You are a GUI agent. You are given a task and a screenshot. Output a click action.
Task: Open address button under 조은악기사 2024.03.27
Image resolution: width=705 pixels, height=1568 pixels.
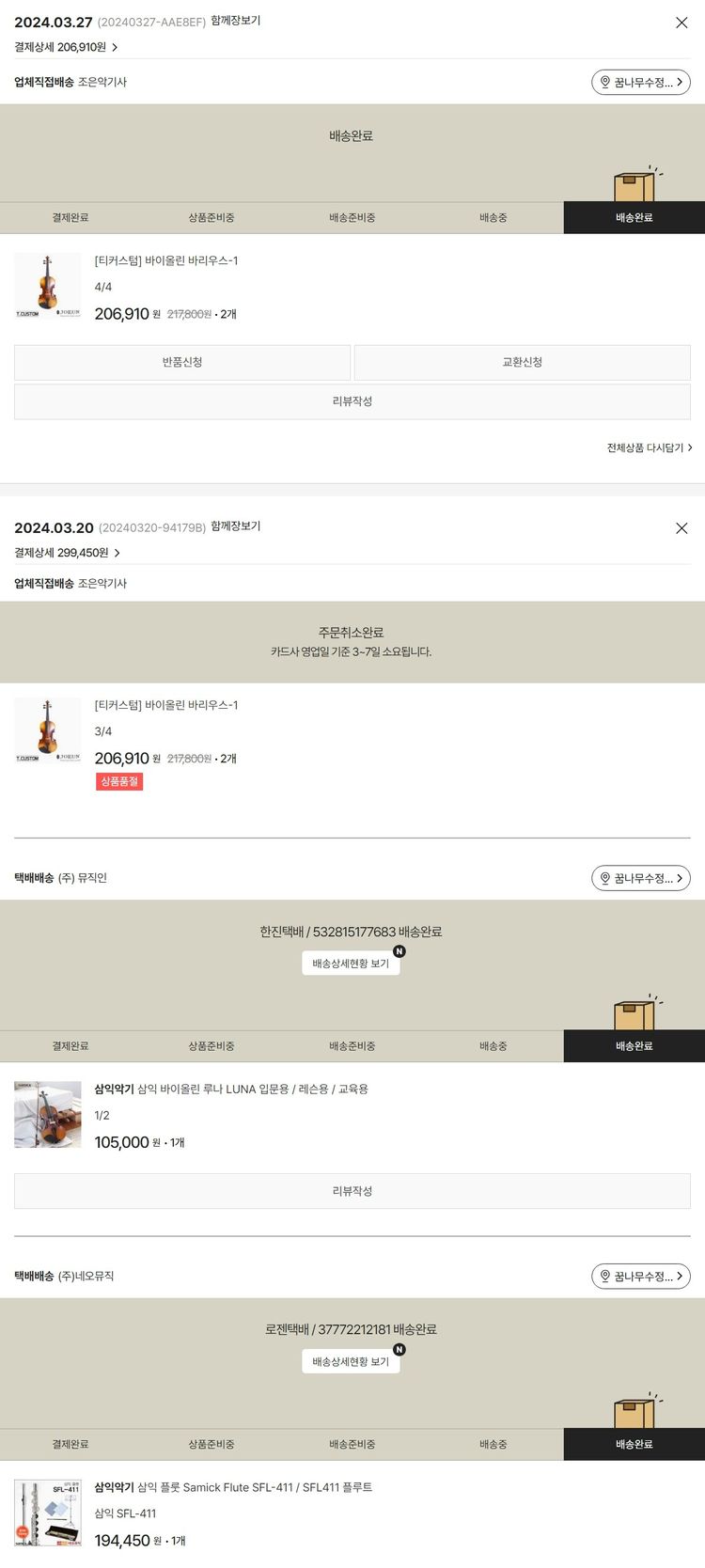[x=641, y=83]
